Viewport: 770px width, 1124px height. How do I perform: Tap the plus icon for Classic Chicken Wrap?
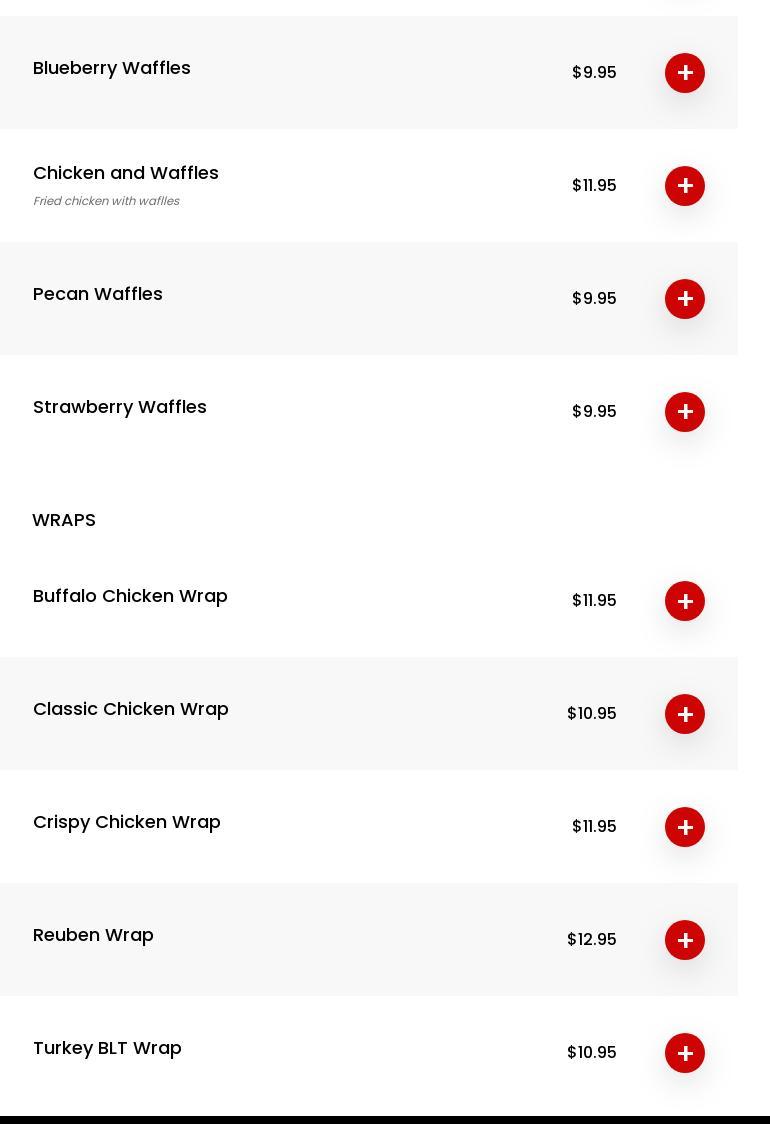coord(685,714)
